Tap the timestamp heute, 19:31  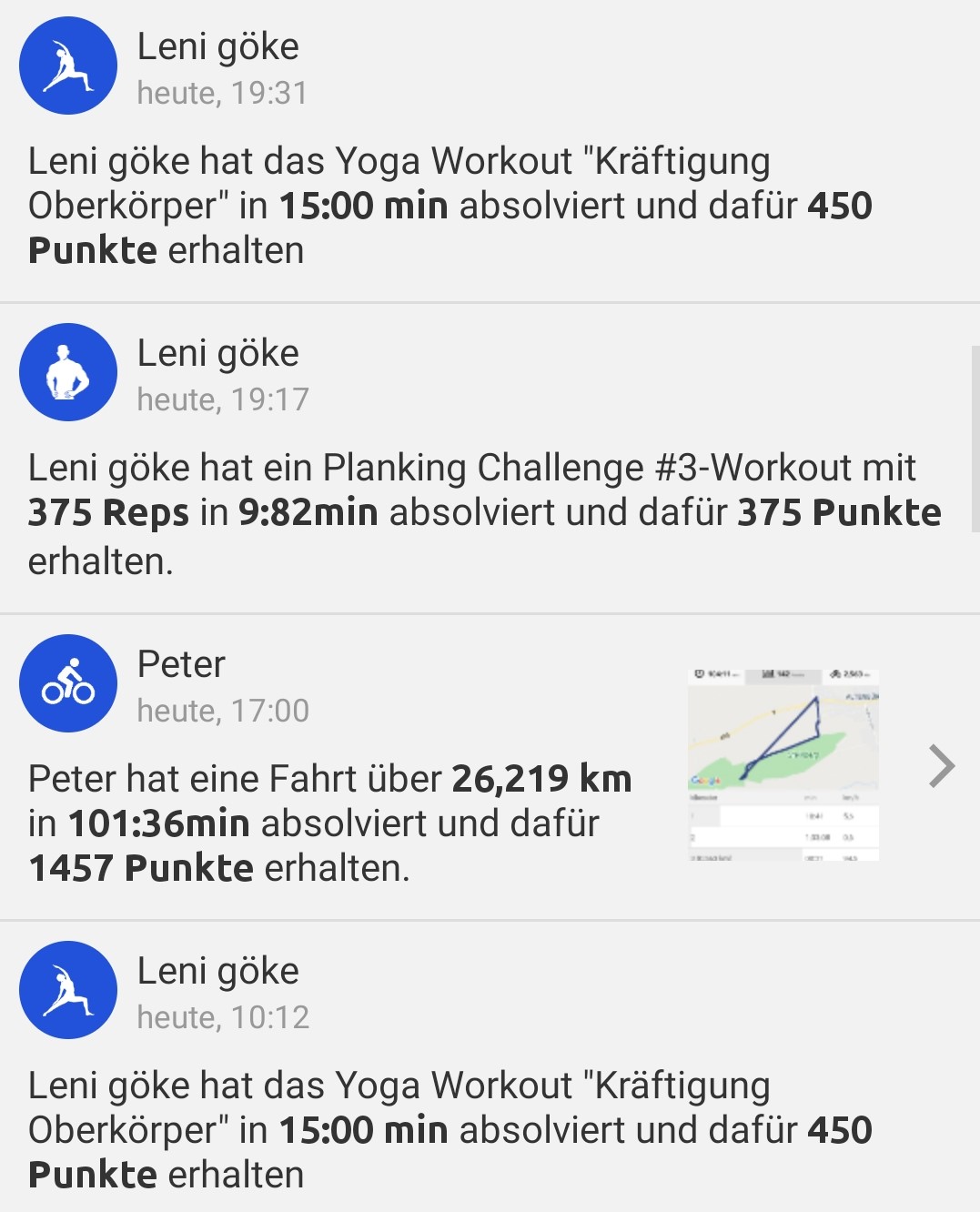(223, 92)
